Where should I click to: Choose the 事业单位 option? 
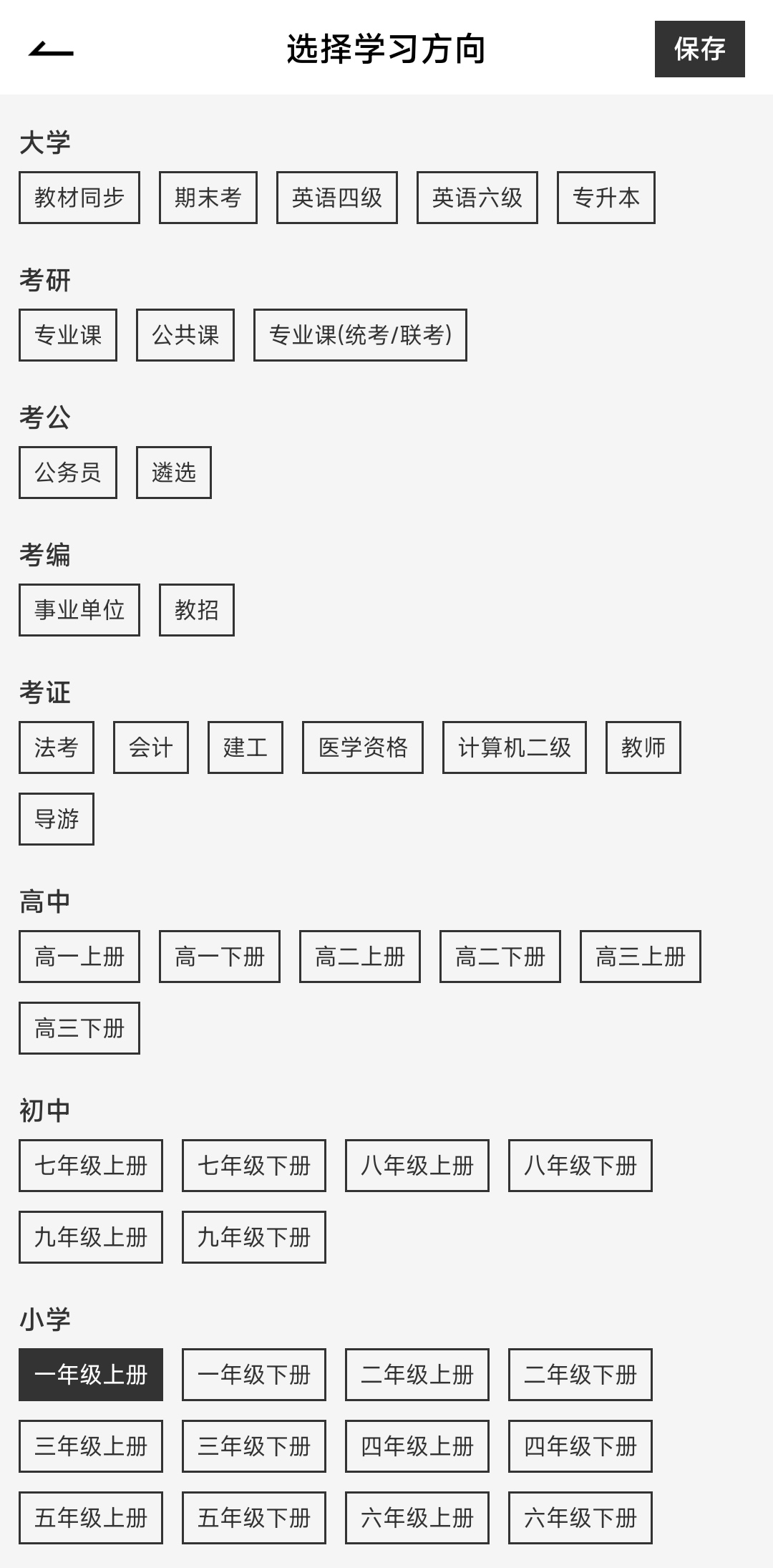click(x=79, y=610)
